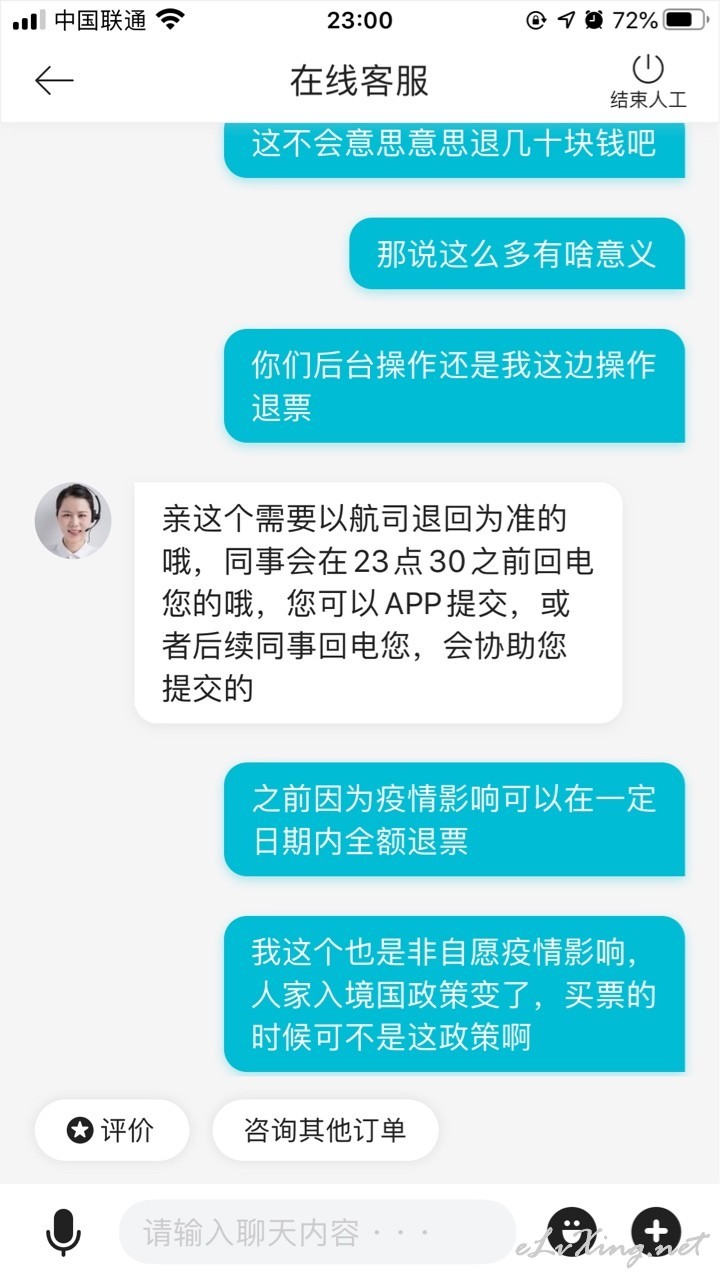
Task: Go back using the top-left arrow
Action: [x=54, y=81]
